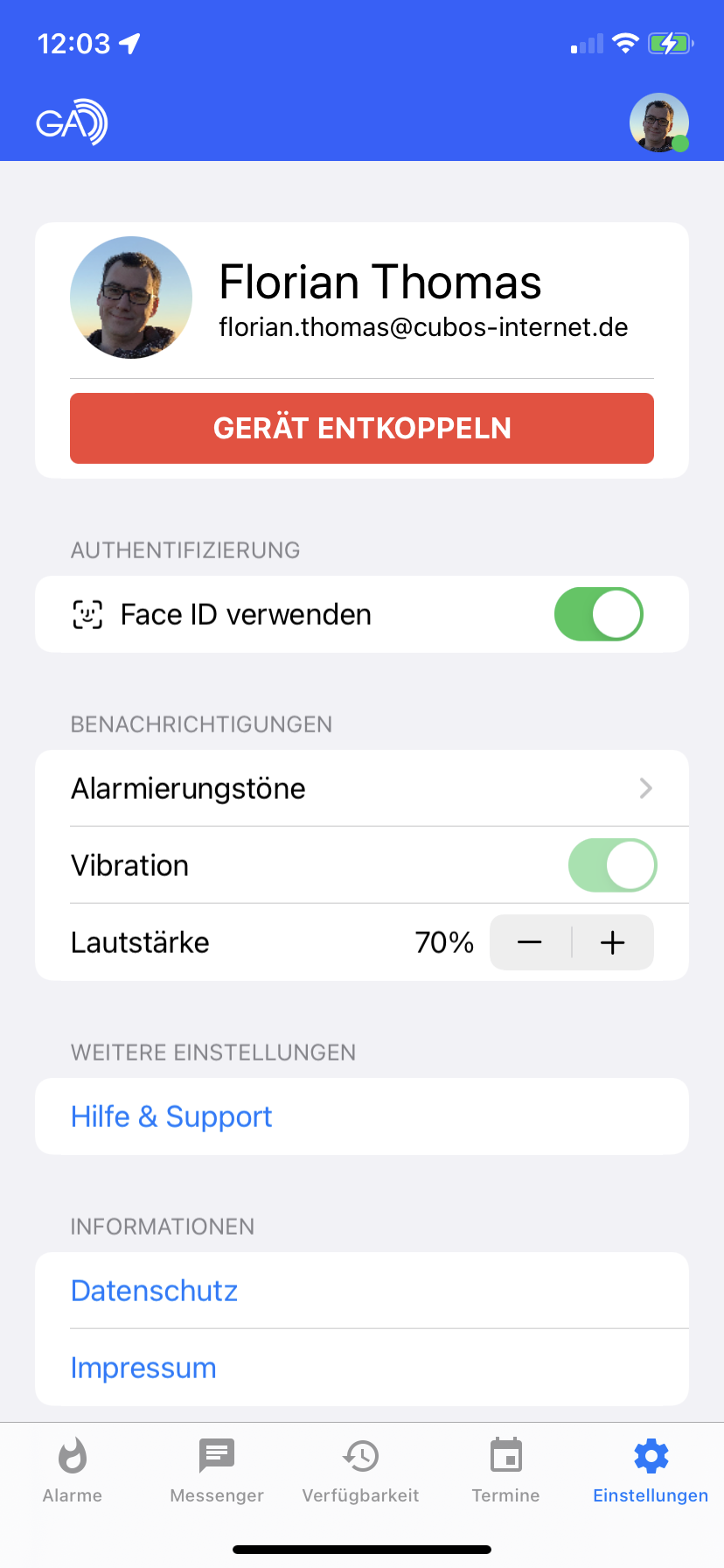Open Alarmierungstöne settings
The height and width of the screenshot is (1568, 724).
[x=362, y=788]
